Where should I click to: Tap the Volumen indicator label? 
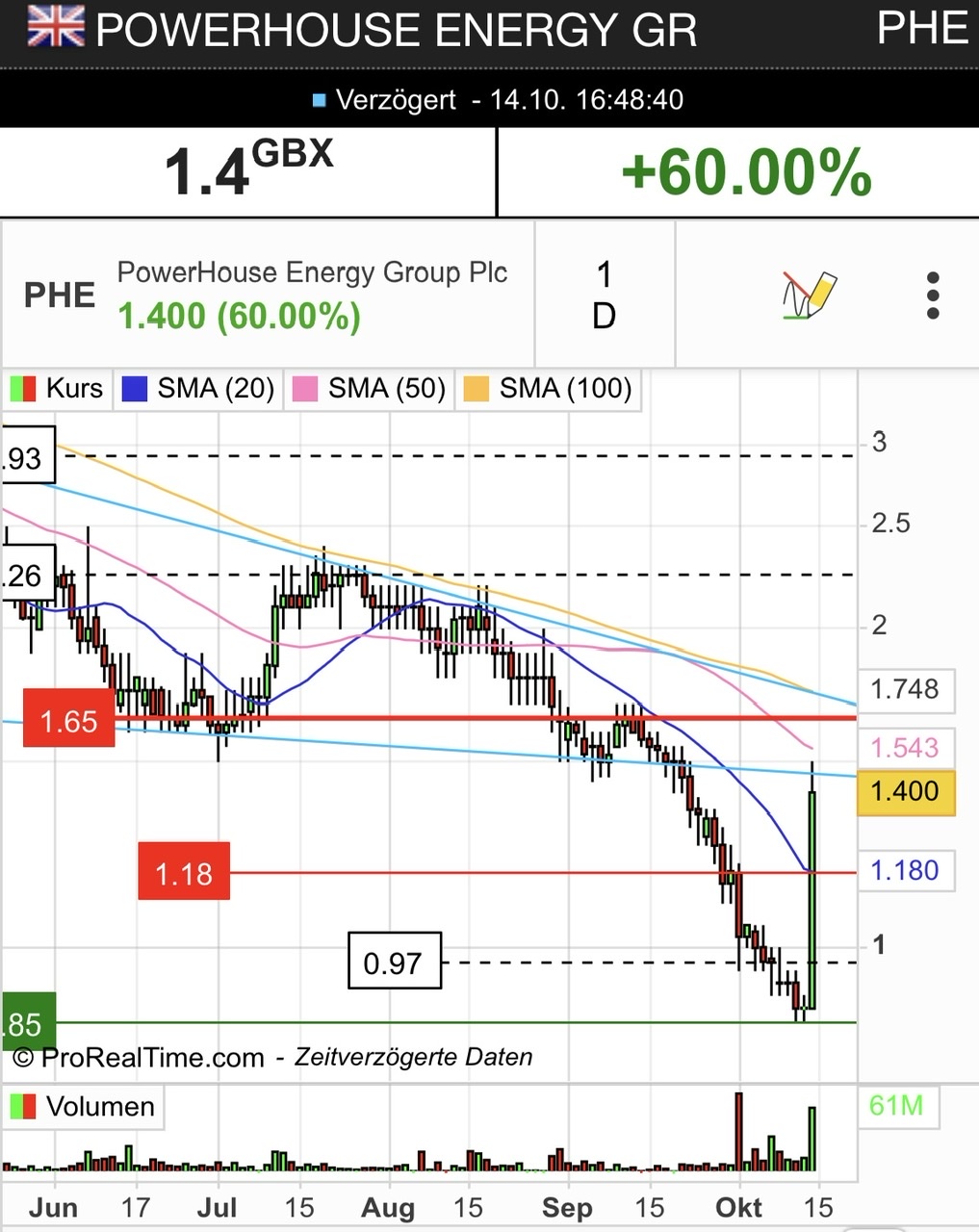tap(83, 1107)
